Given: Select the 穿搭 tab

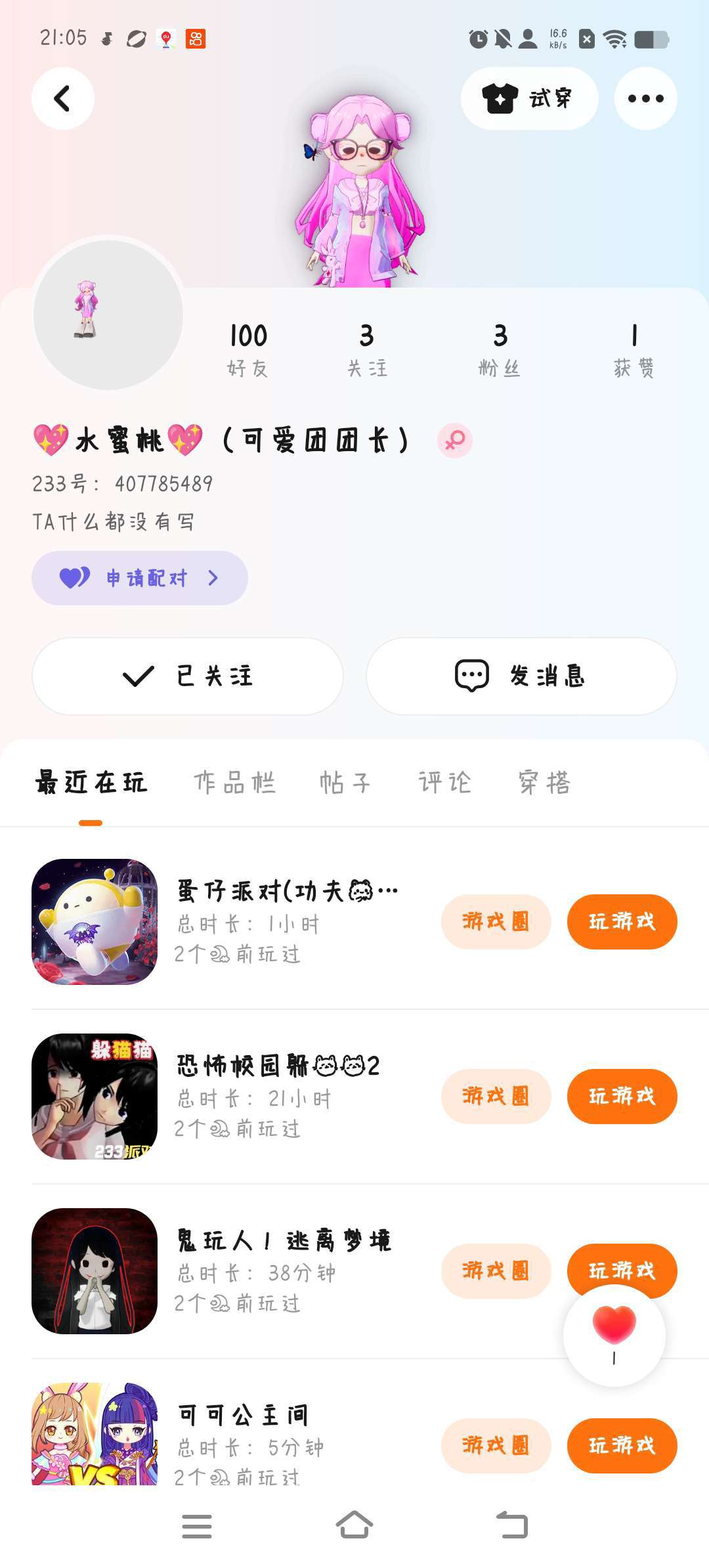Looking at the screenshot, I should coord(544,783).
